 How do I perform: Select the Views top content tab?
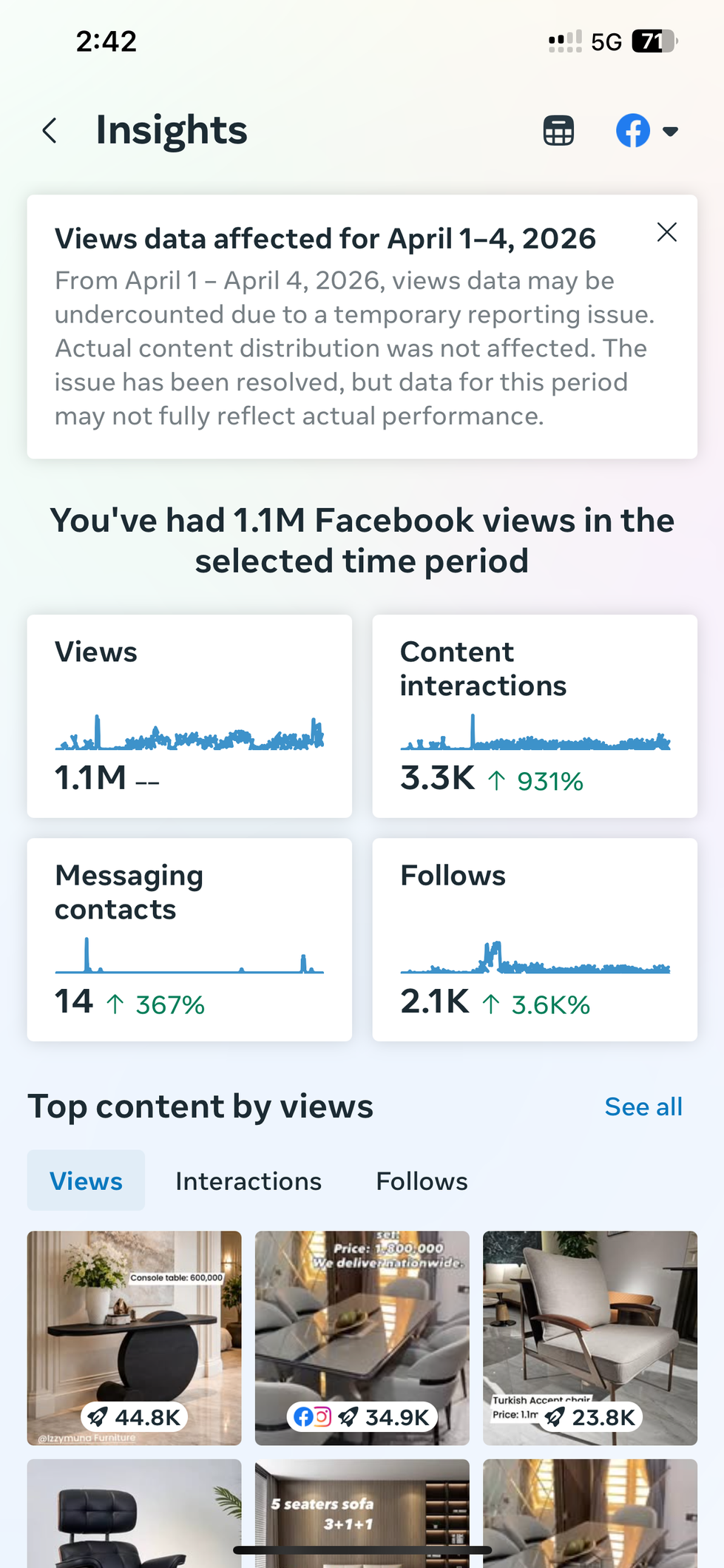86,1180
